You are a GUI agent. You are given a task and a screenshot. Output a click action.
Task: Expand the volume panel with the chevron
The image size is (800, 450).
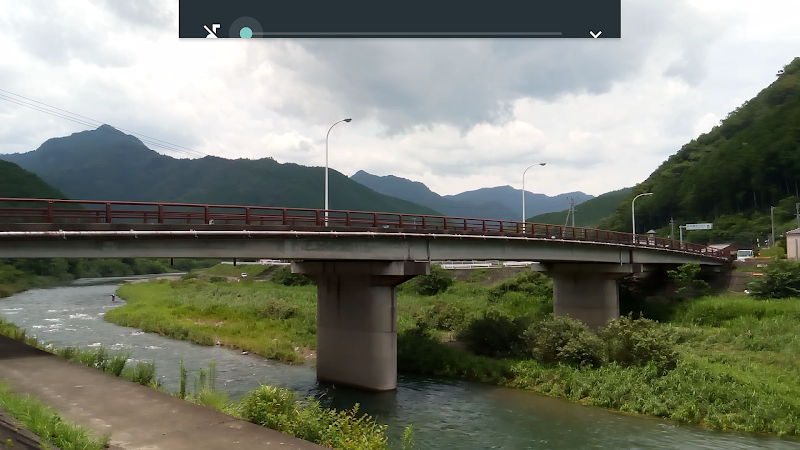click(595, 33)
